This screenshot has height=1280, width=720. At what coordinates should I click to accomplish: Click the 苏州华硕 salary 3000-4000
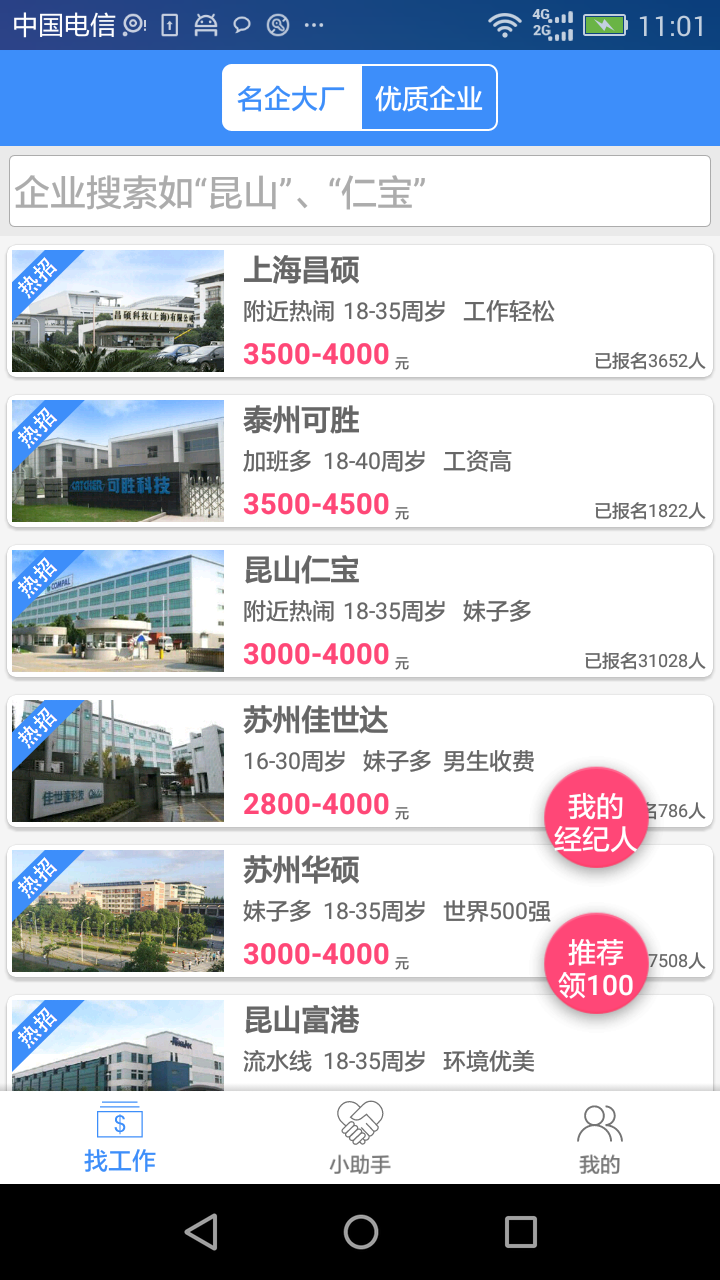click(317, 954)
